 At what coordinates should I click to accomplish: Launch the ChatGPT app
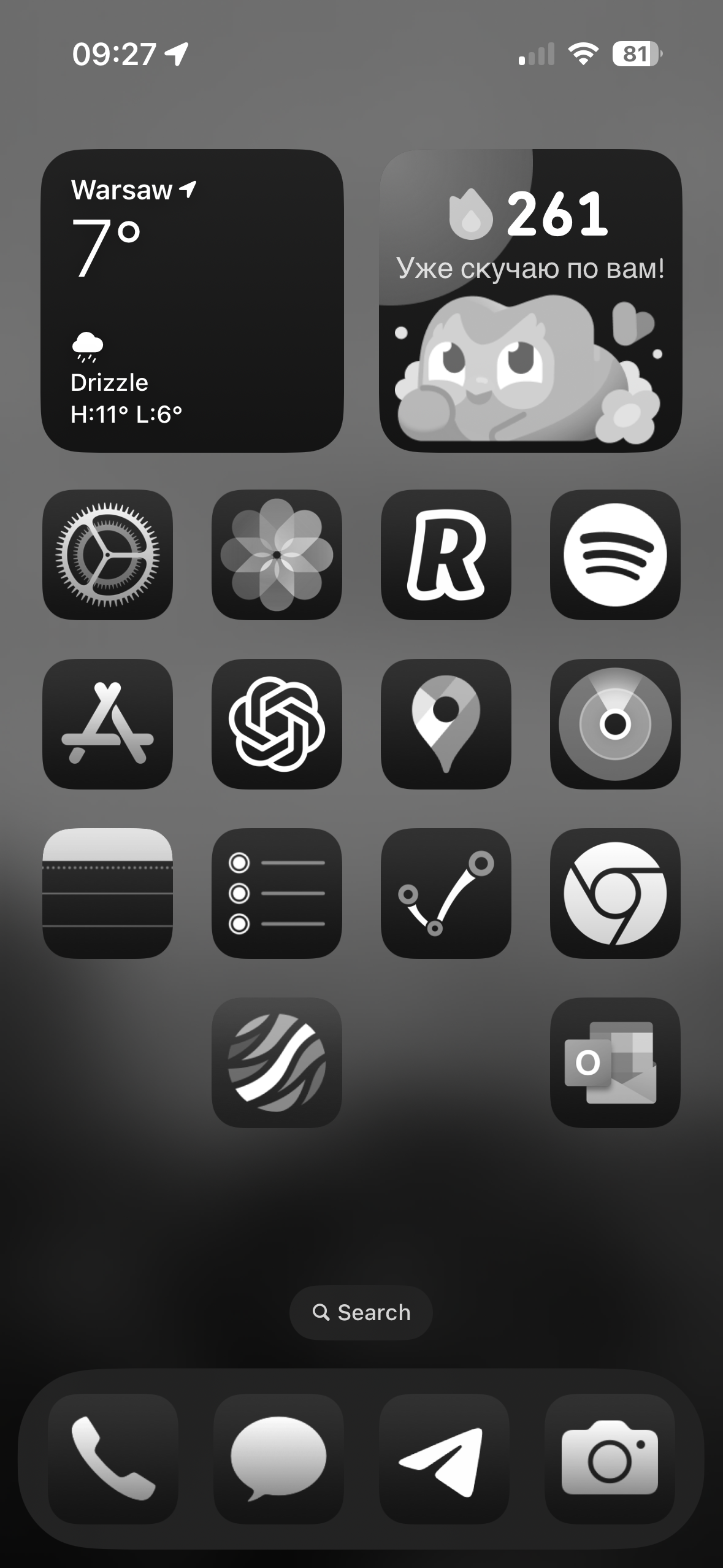point(277,724)
